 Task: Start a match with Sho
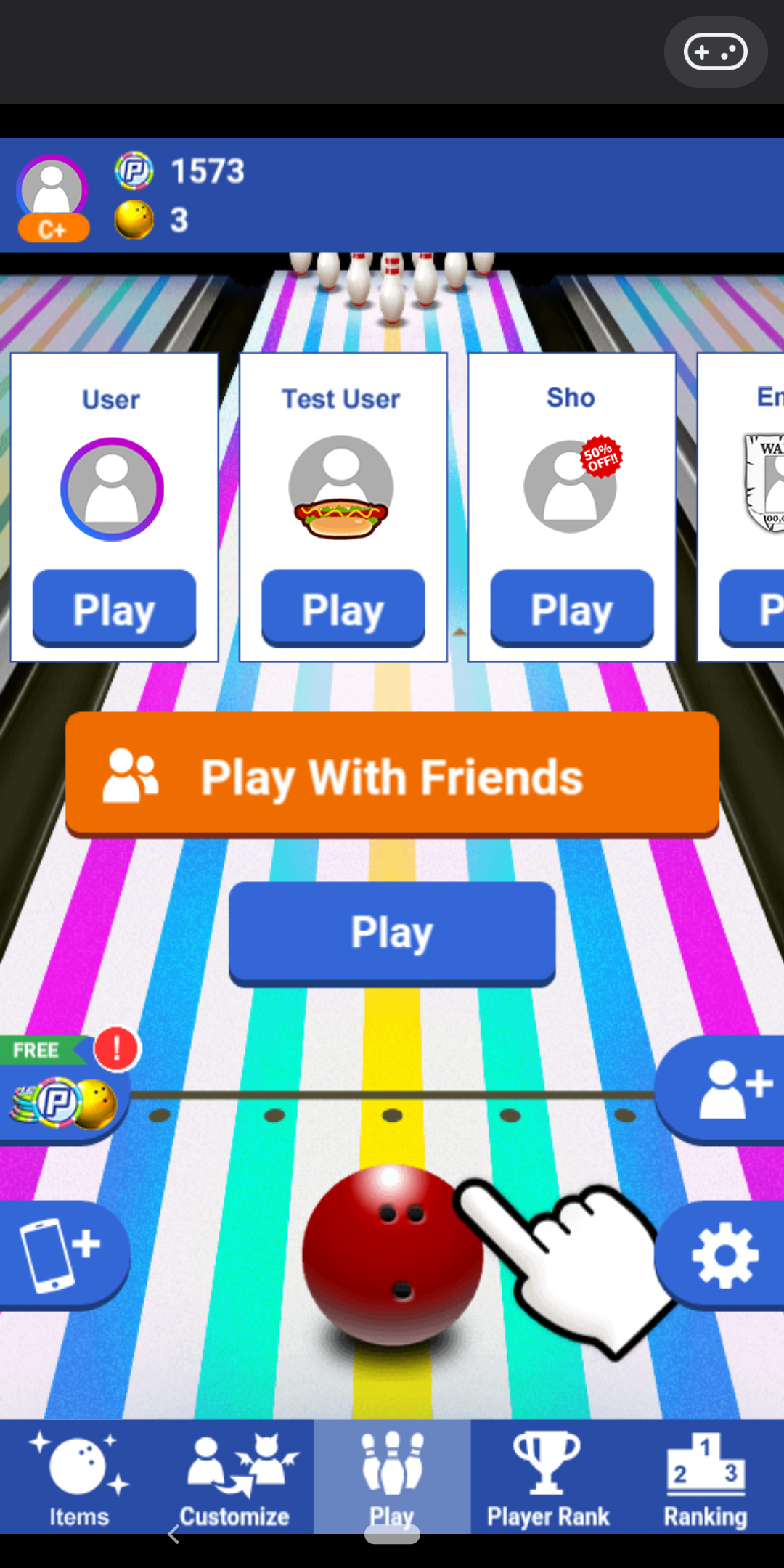572,608
